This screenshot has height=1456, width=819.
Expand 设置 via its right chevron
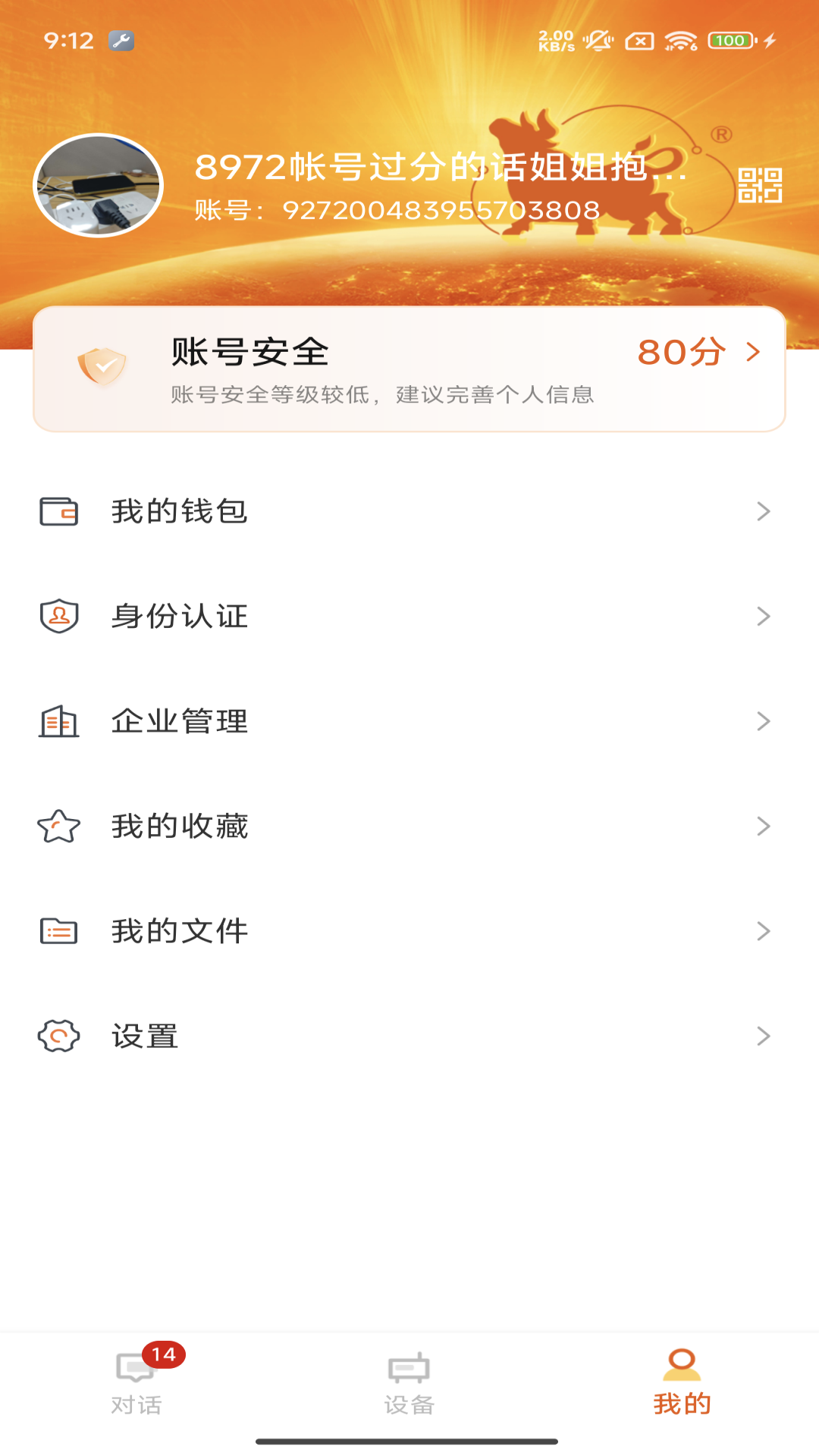(x=762, y=1036)
